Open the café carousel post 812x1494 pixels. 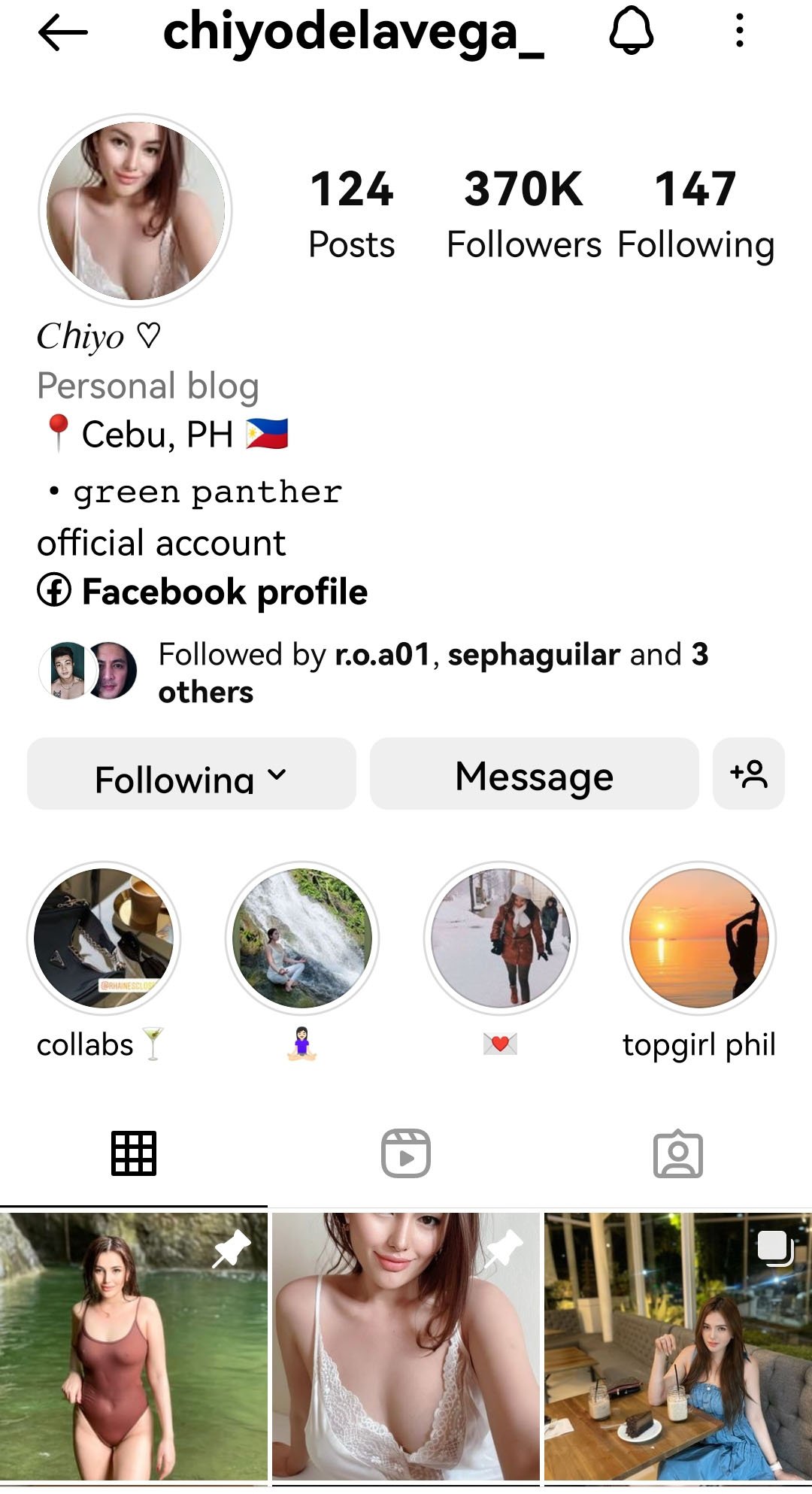(x=677, y=1346)
